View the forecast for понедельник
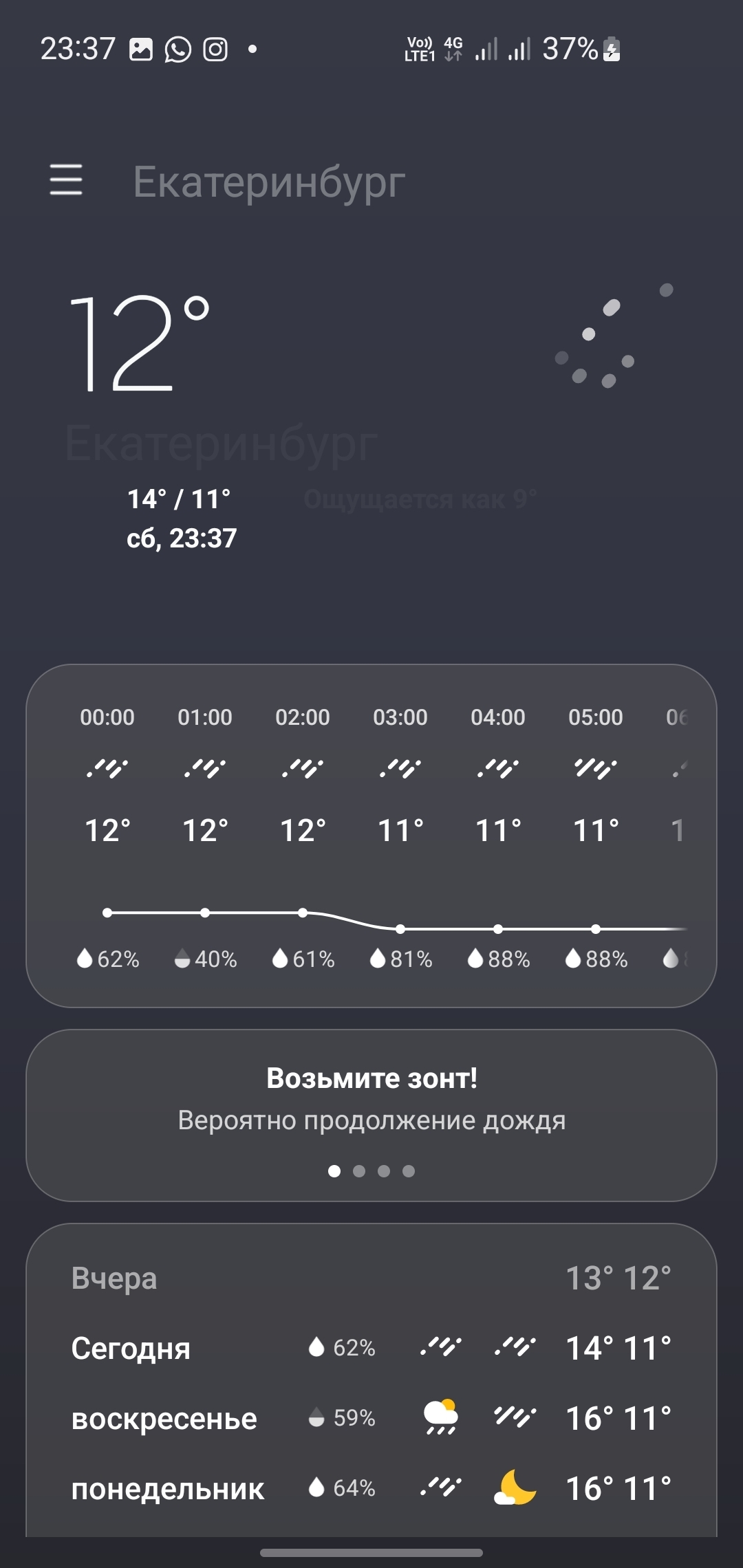743x1568 pixels. click(x=371, y=1488)
